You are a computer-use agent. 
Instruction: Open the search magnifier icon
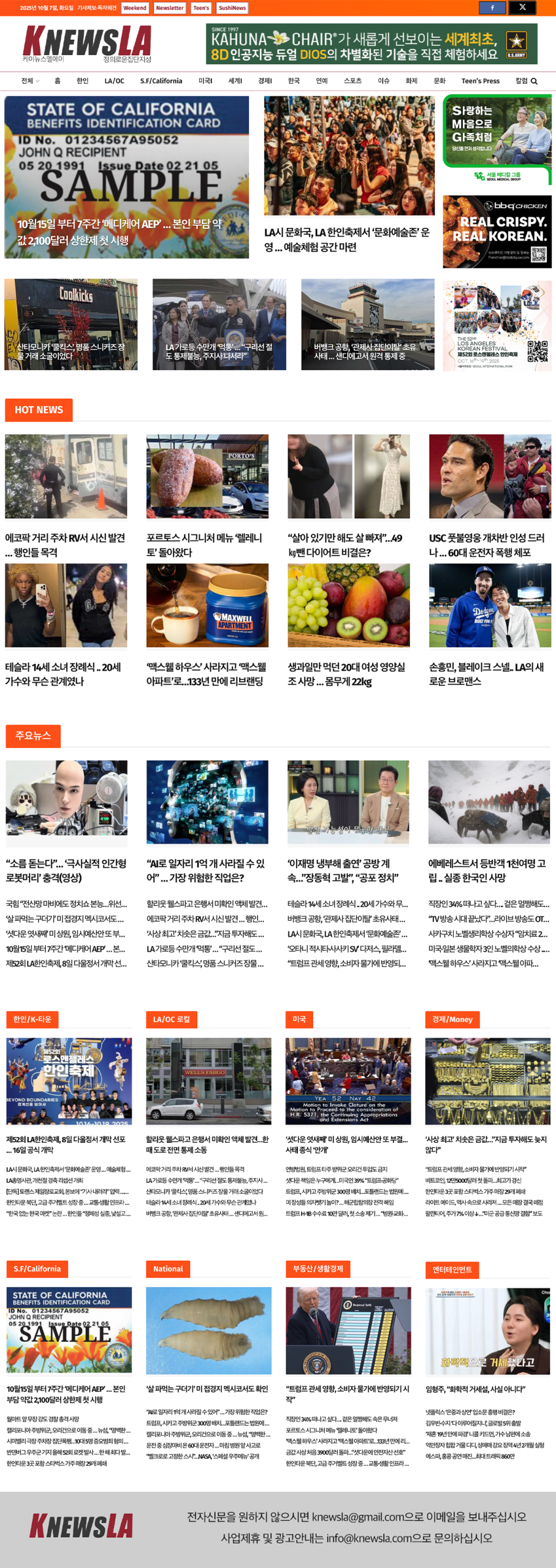(534, 81)
